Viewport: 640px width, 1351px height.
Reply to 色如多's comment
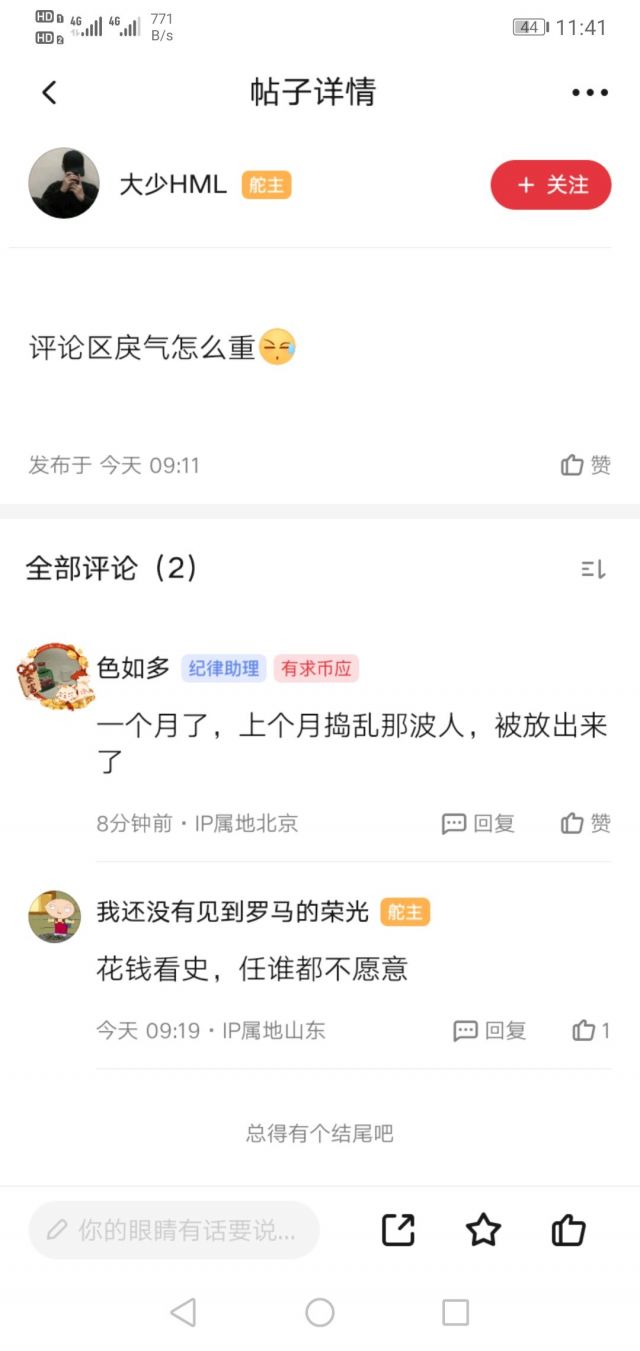coord(479,823)
